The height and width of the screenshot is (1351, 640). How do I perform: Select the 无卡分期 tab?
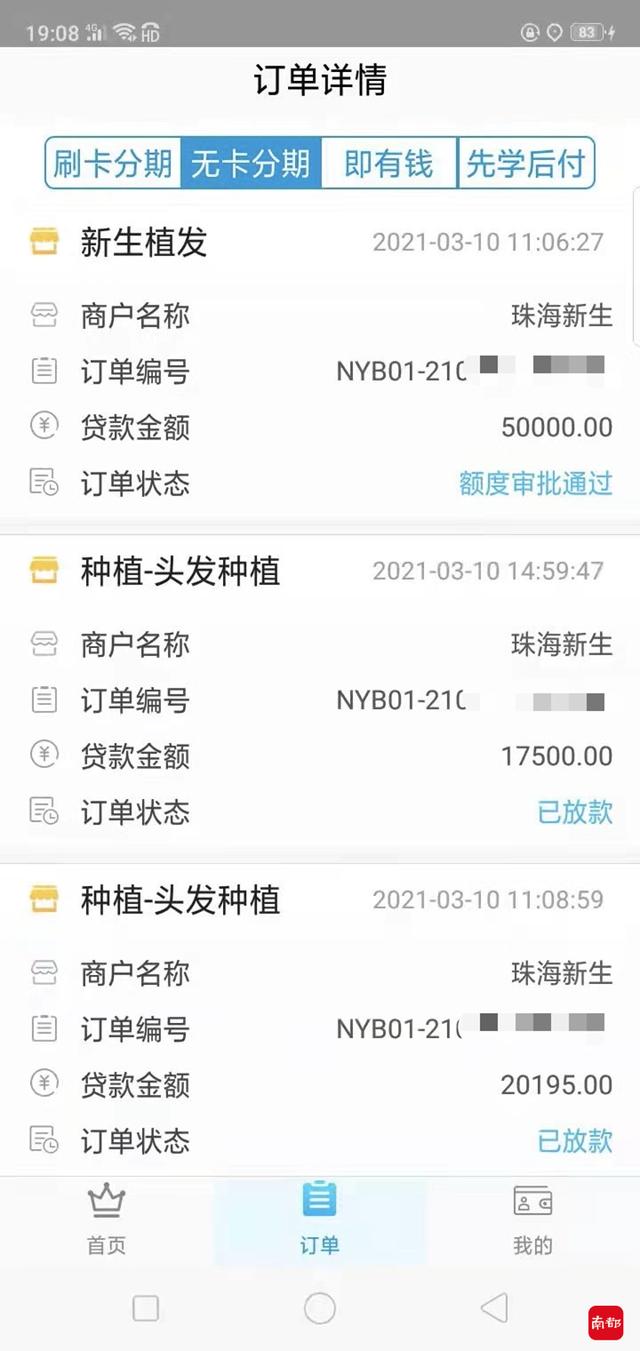pos(251,163)
